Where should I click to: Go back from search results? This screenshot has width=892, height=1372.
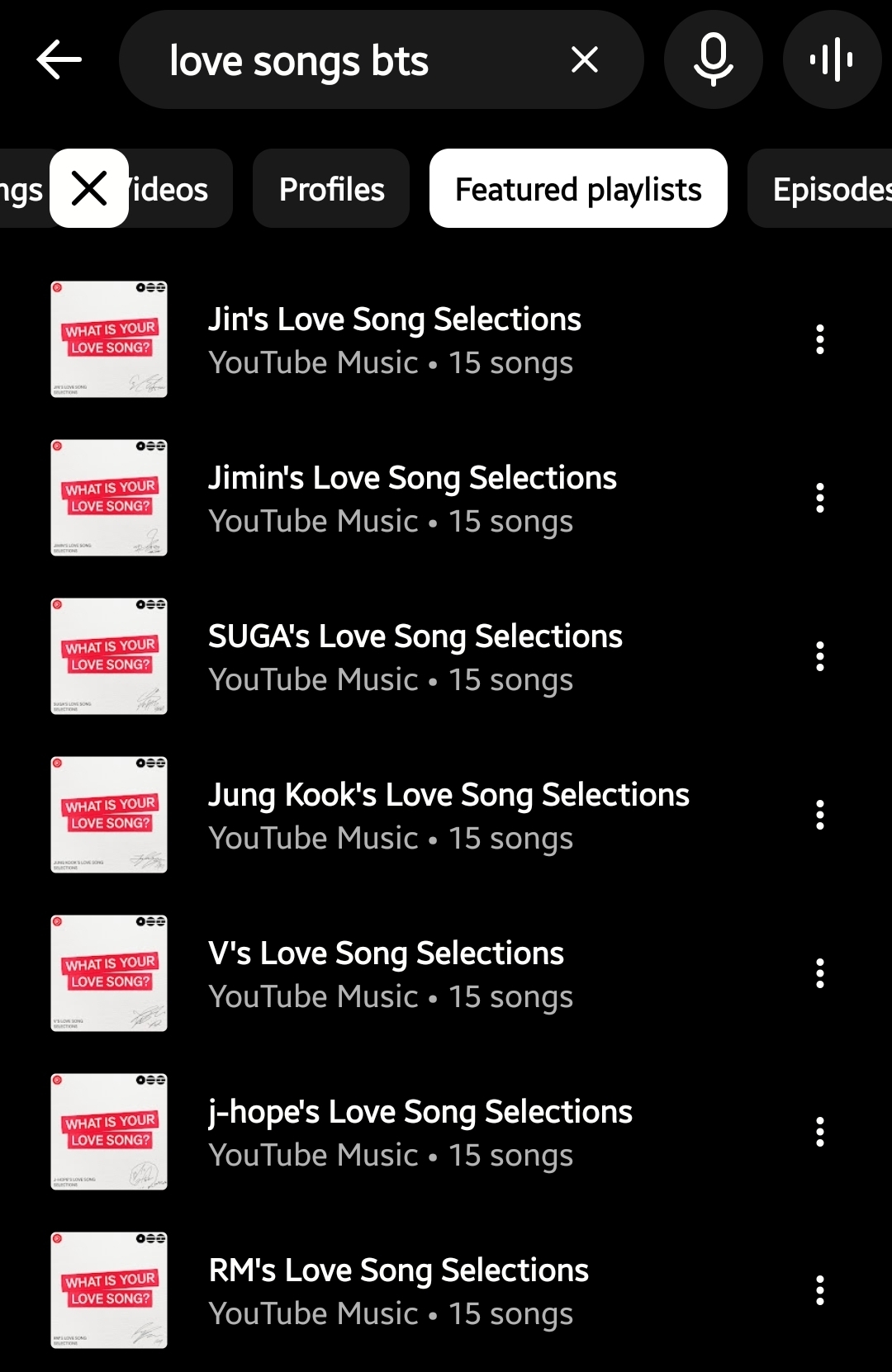coord(59,59)
